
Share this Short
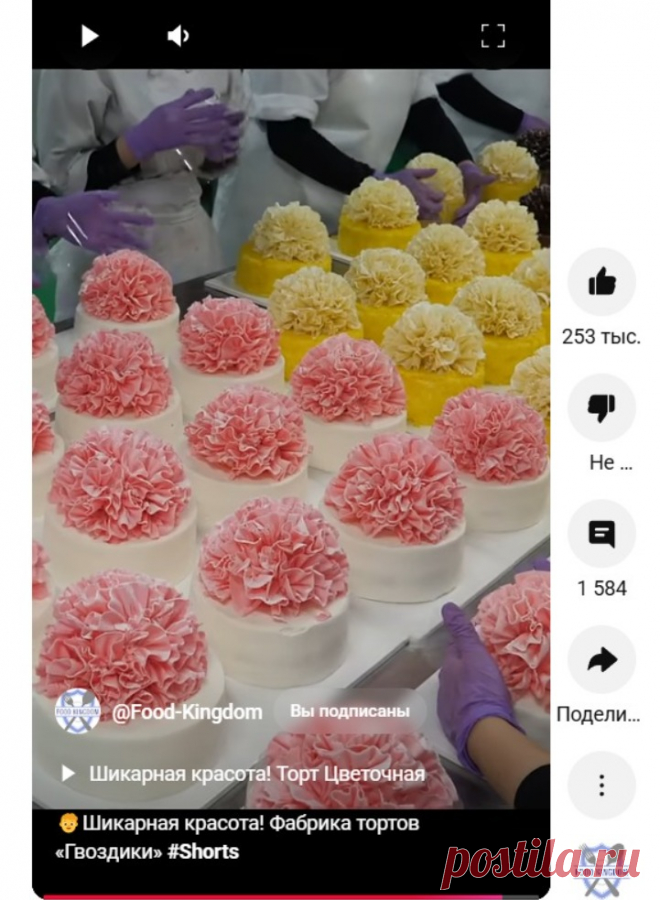pyautogui.click(x=601, y=660)
